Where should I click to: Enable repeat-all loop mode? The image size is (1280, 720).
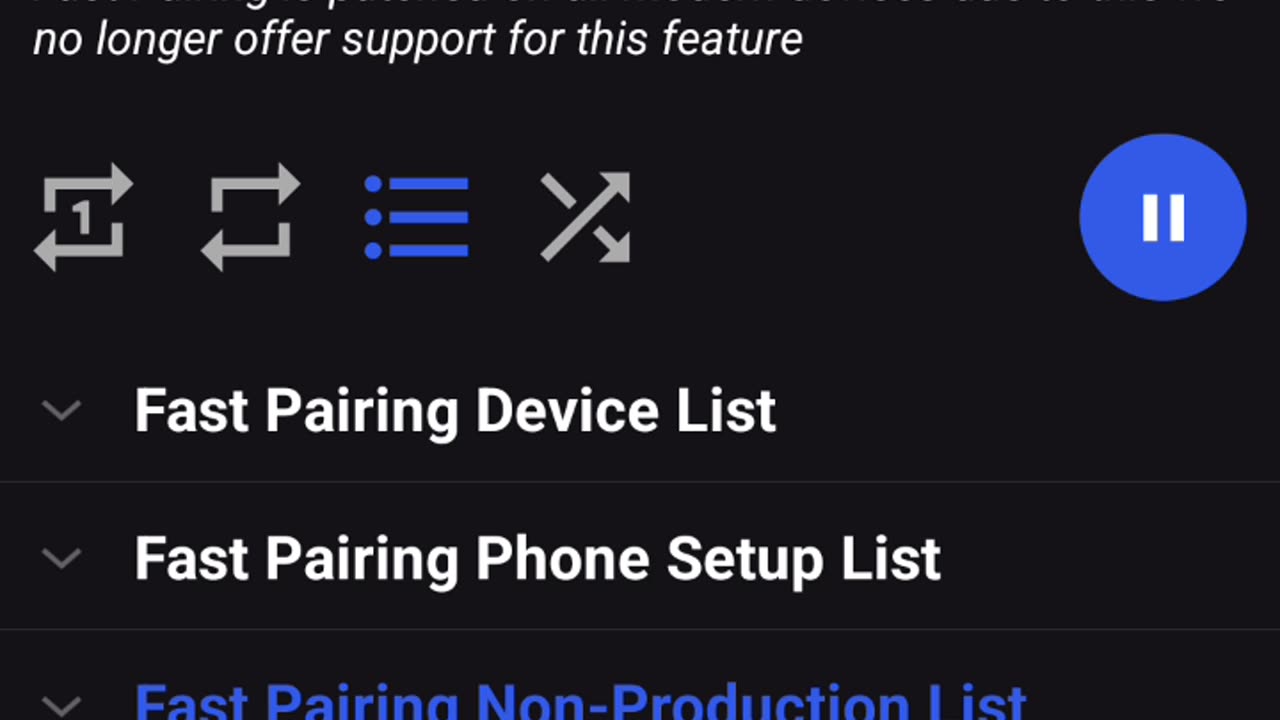pos(250,217)
